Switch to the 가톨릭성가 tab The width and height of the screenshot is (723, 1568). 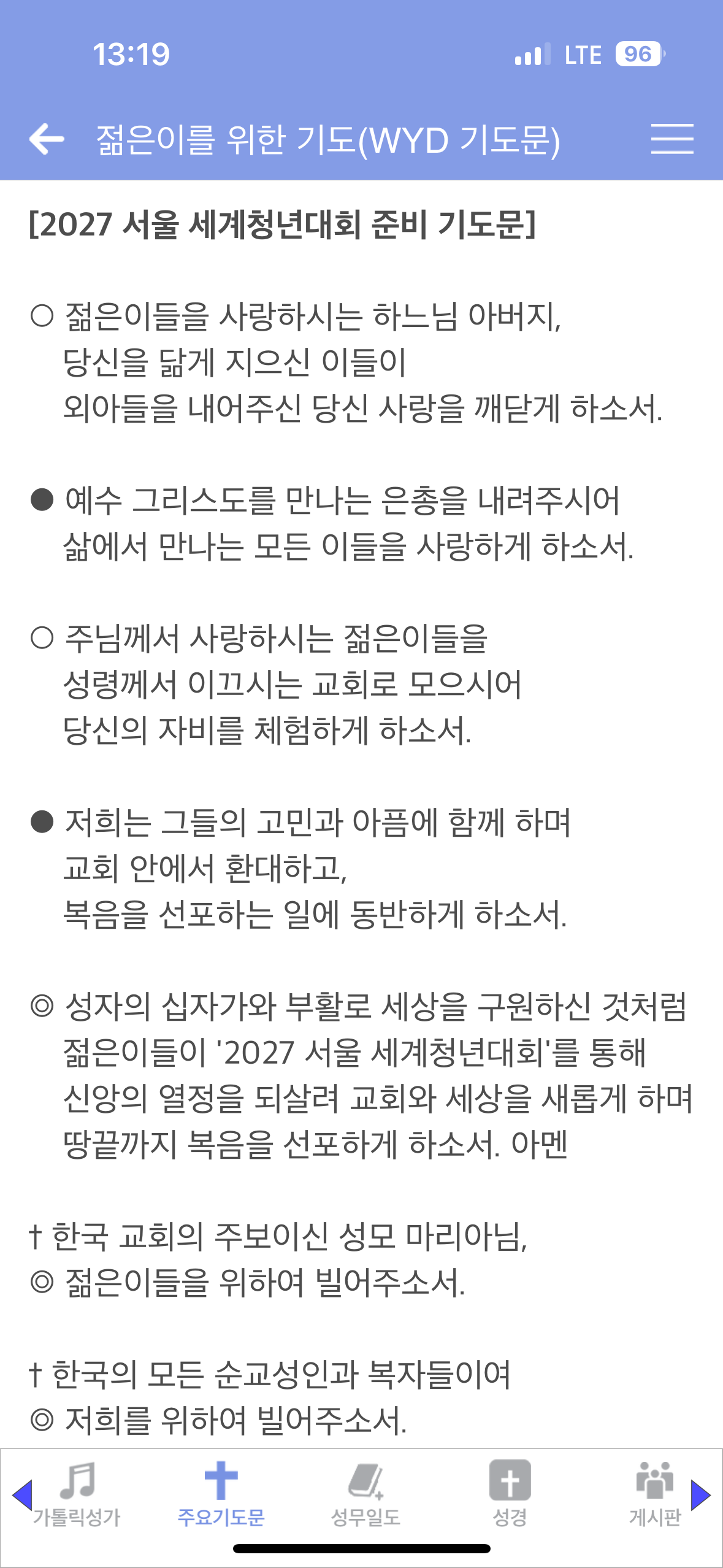(x=77, y=1493)
